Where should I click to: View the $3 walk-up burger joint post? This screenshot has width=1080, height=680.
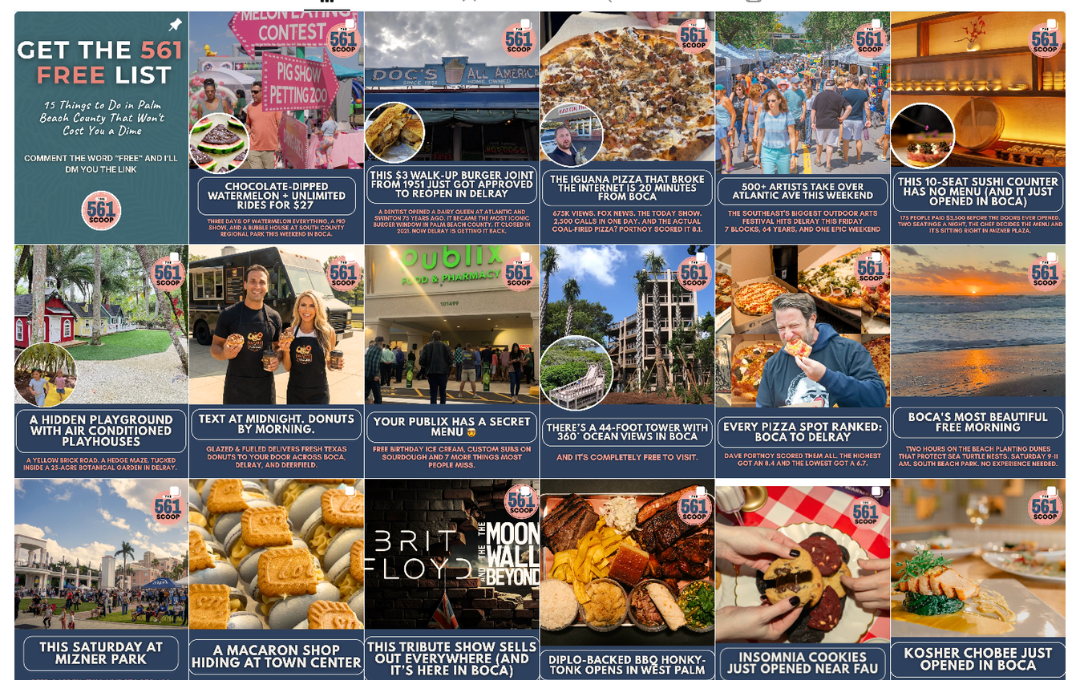coord(452,128)
